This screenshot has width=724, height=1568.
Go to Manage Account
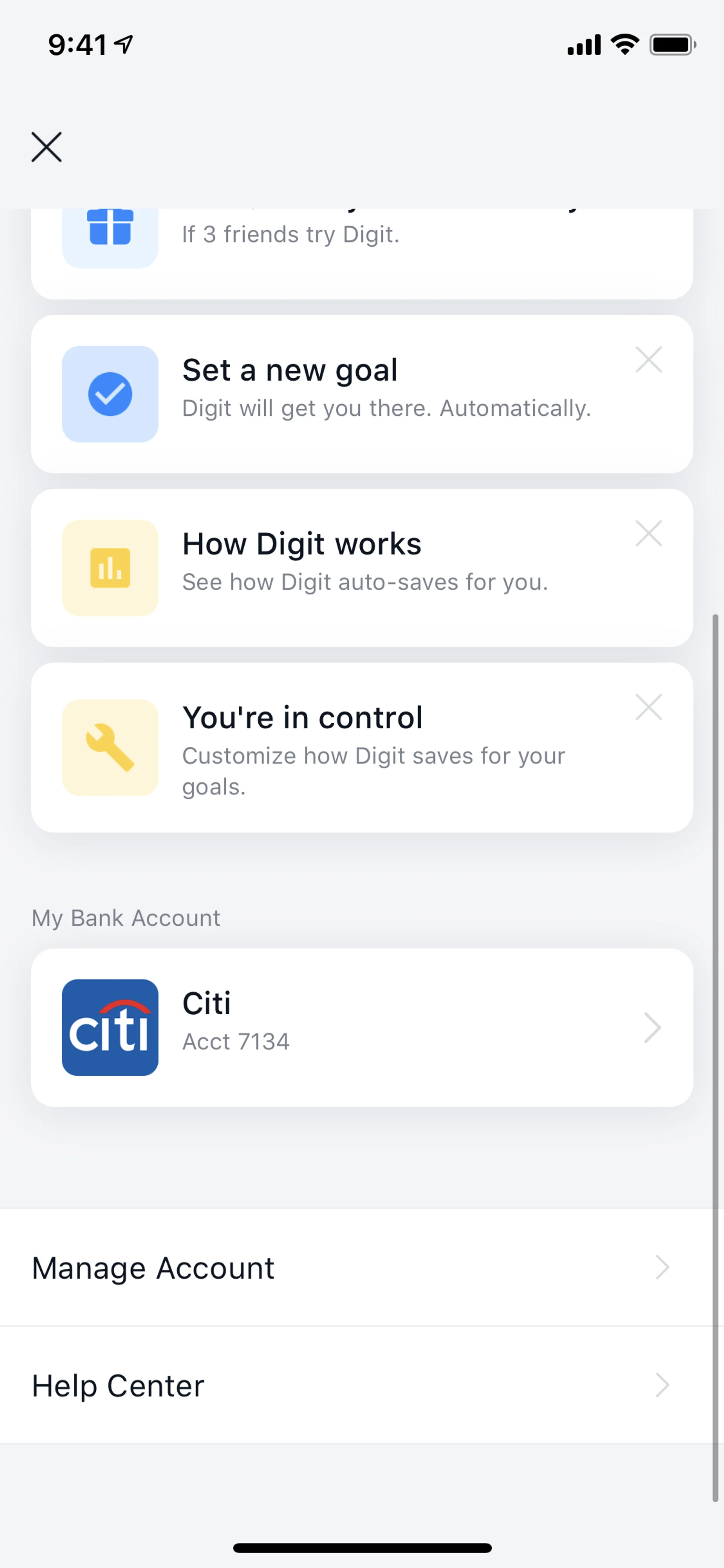[361, 1268]
